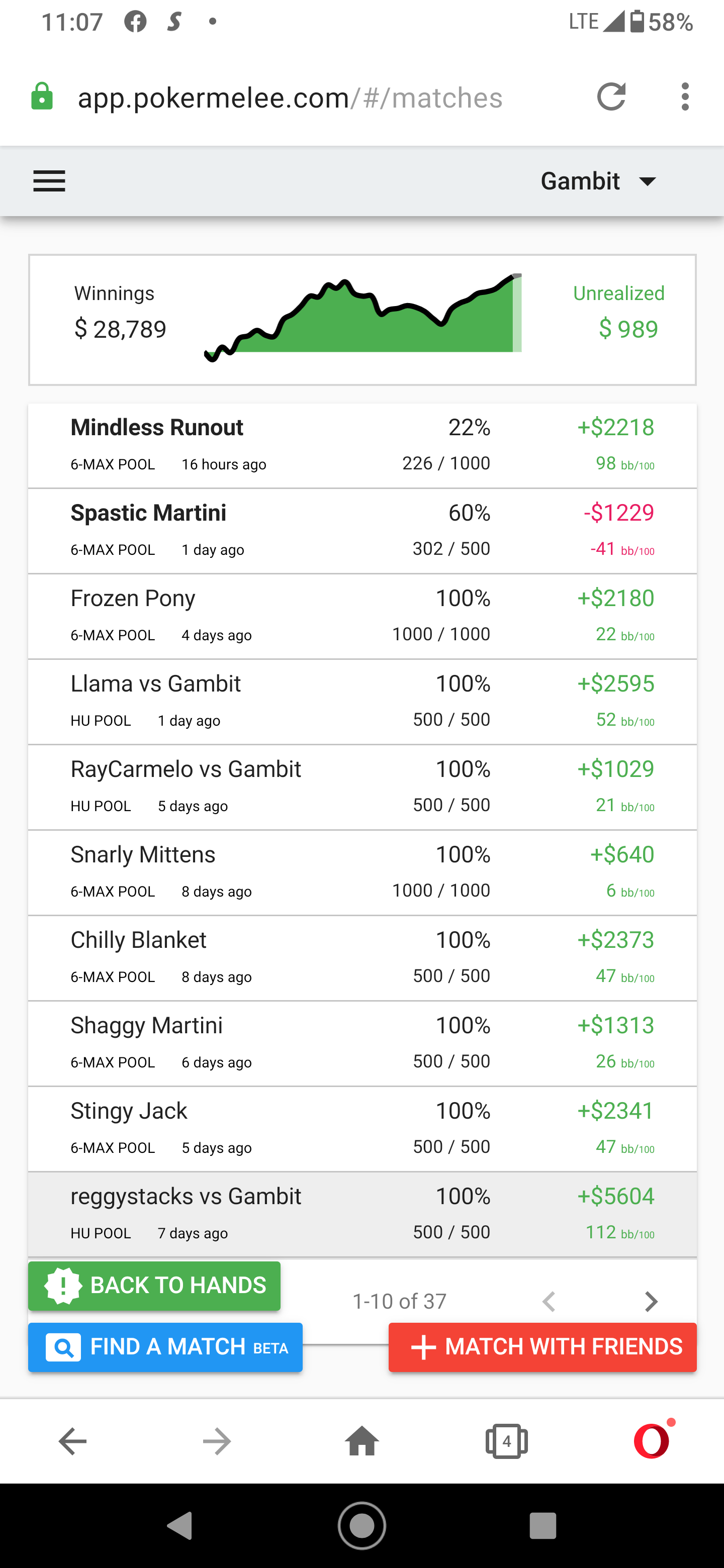The image size is (724, 1568).
Task: Reload the page with the refresh icon
Action: click(611, 97)
